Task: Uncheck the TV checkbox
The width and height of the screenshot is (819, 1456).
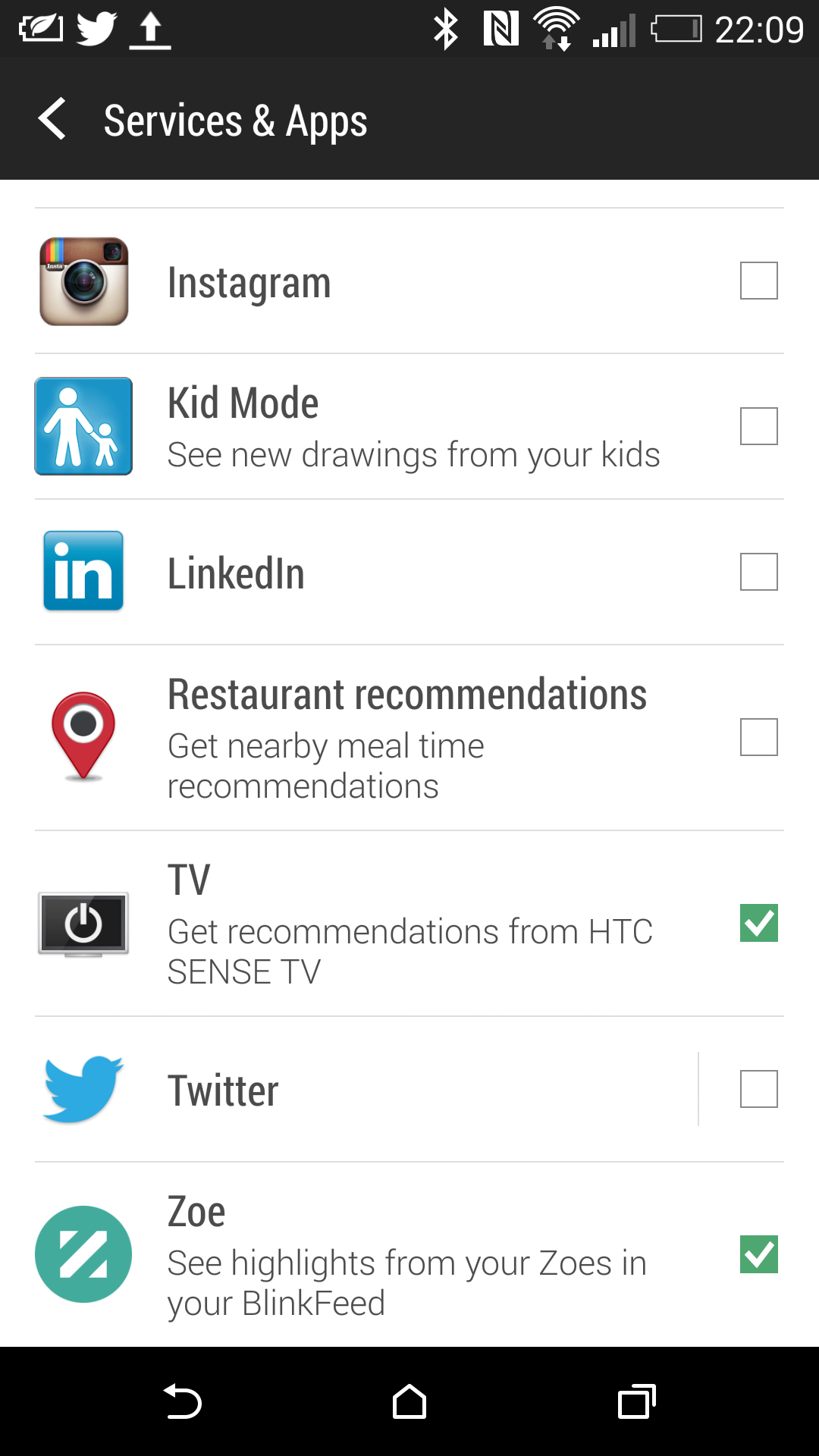Action: pos(758,923)
